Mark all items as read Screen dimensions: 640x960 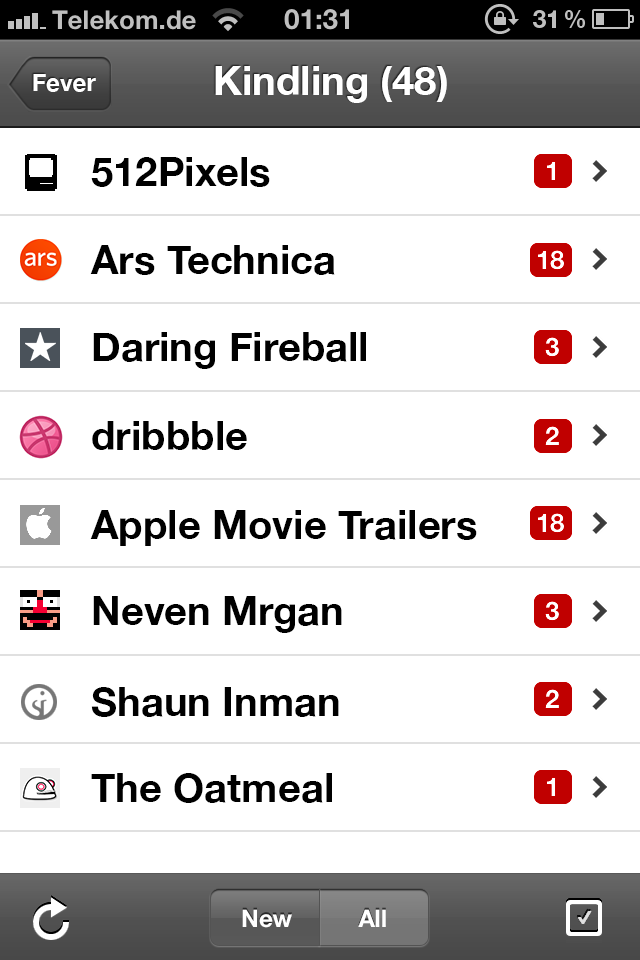(584, 918)
